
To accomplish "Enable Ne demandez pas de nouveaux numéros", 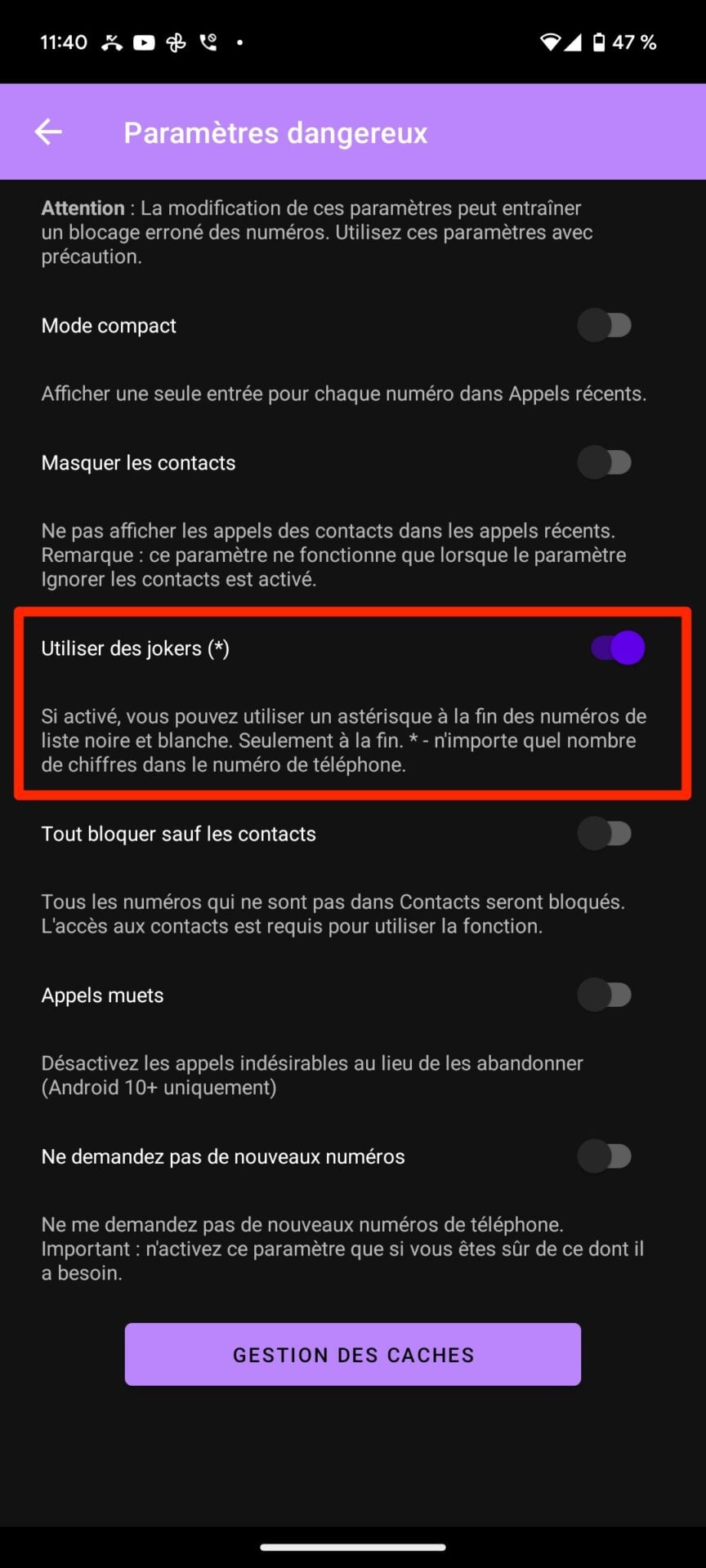I will pos(605,1156).
